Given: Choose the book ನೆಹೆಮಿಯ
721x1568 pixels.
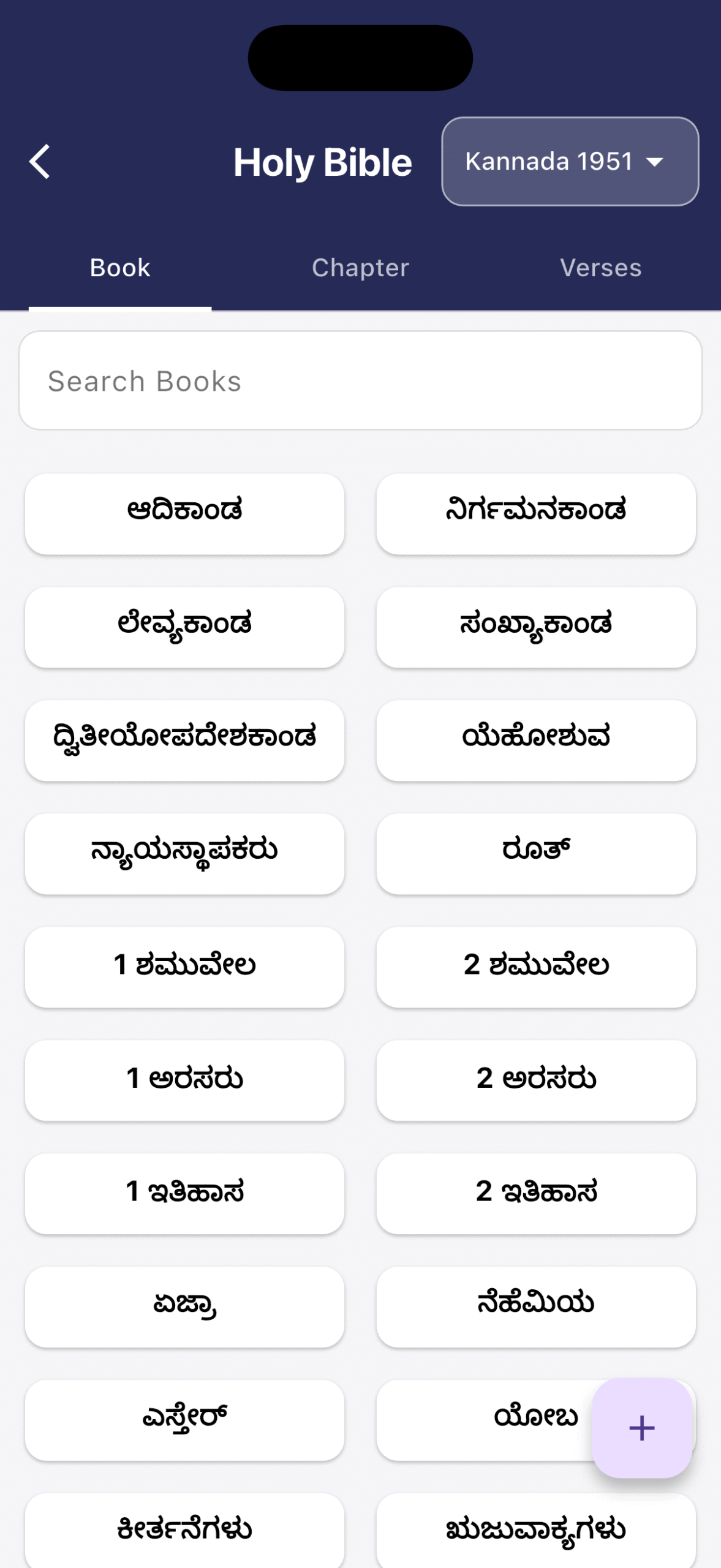Looking at the screenshot, I should pyautogui.click(x=536, y=1306).
